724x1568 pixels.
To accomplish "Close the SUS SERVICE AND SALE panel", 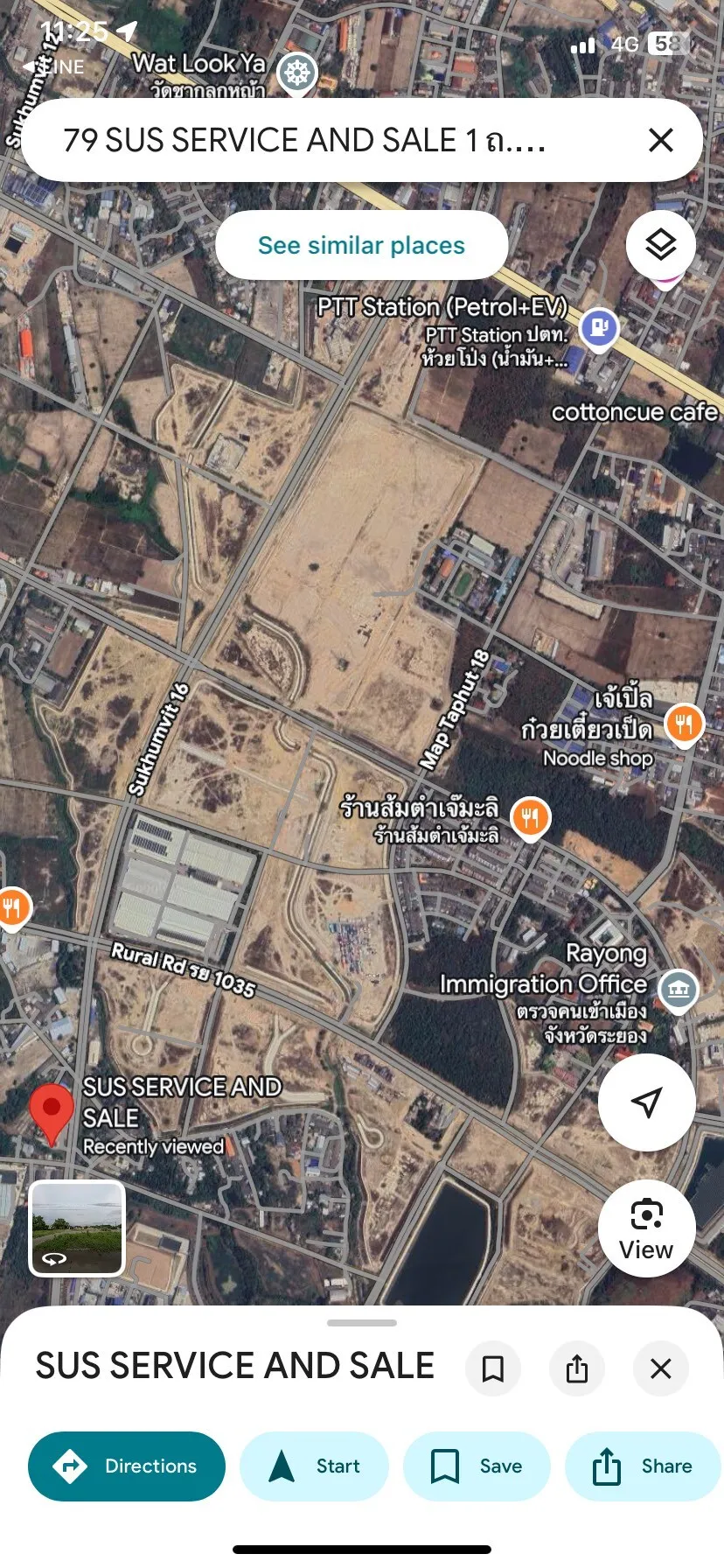I will click(661, 1368).
